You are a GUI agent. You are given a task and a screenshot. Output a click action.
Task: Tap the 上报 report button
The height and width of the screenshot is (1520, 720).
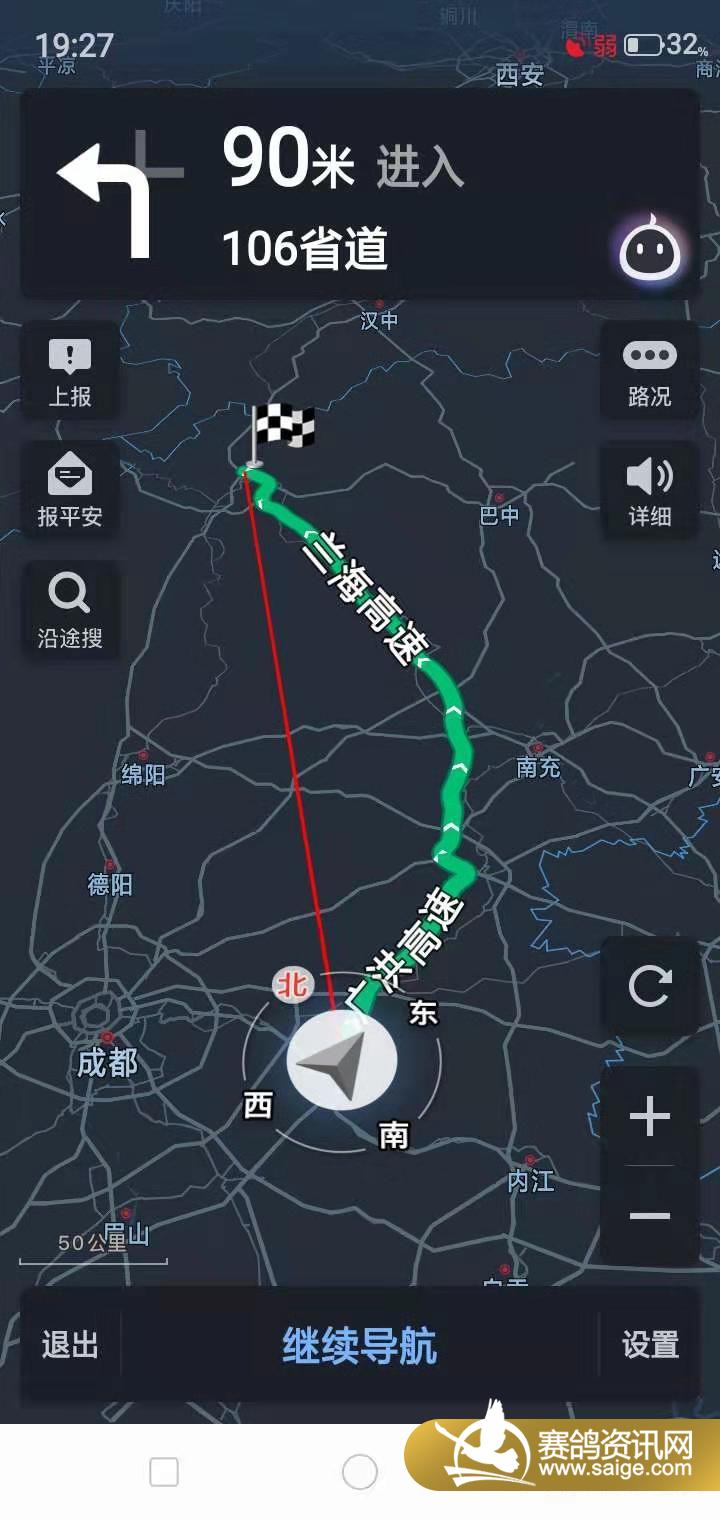point(70,373)
